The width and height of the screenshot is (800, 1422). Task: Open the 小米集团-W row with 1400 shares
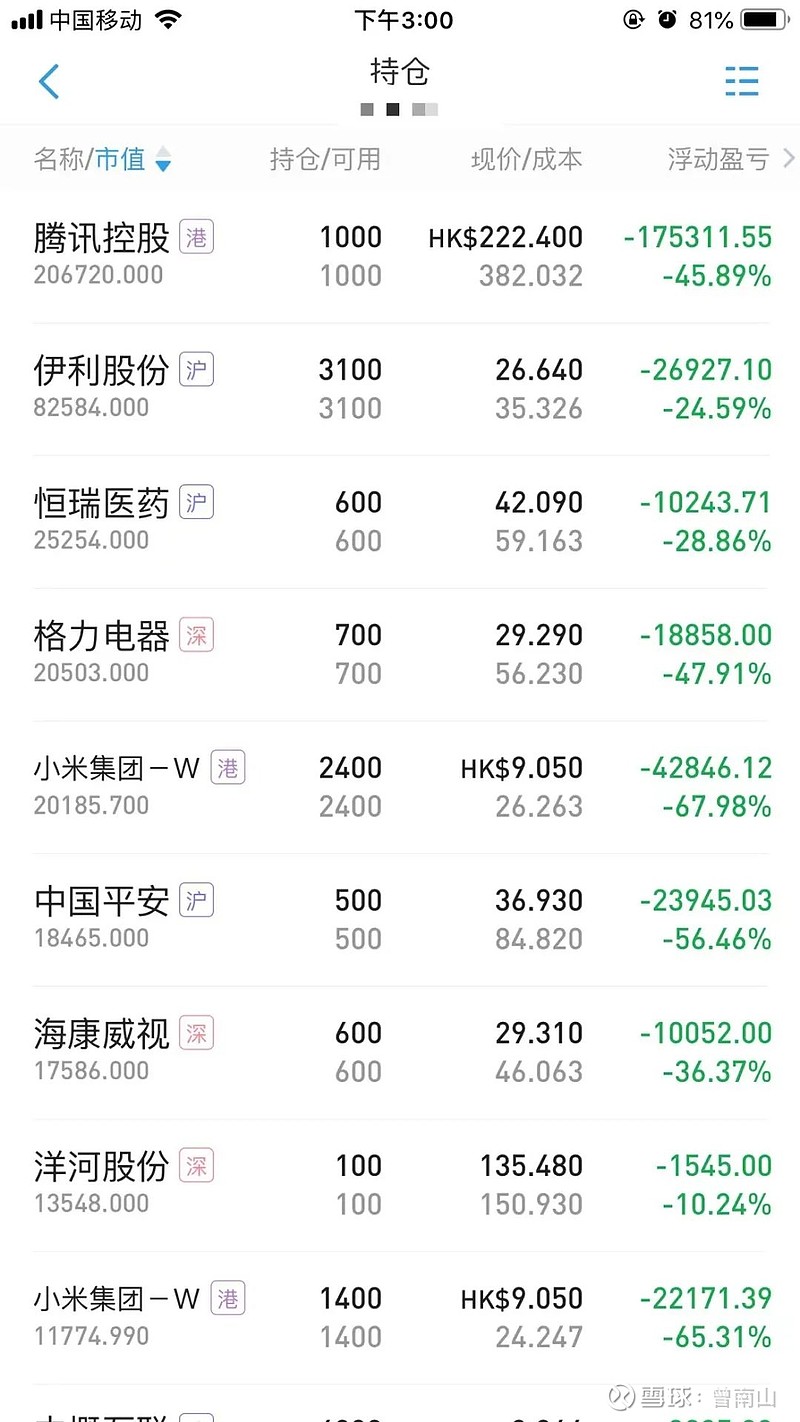coord(400,1318)
